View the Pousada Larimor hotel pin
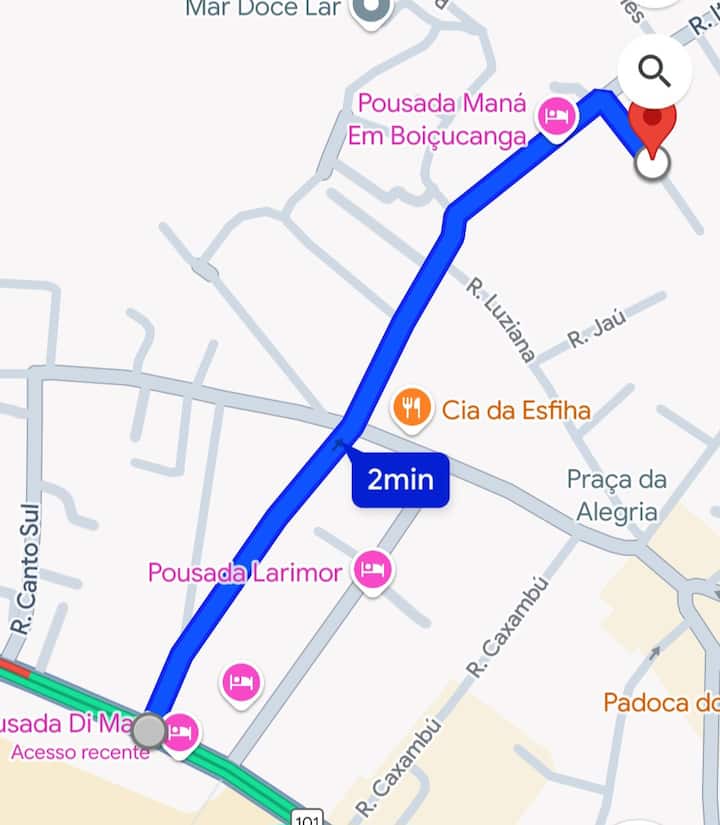This screenshot has width=720, height=825. tap(373, 572)
